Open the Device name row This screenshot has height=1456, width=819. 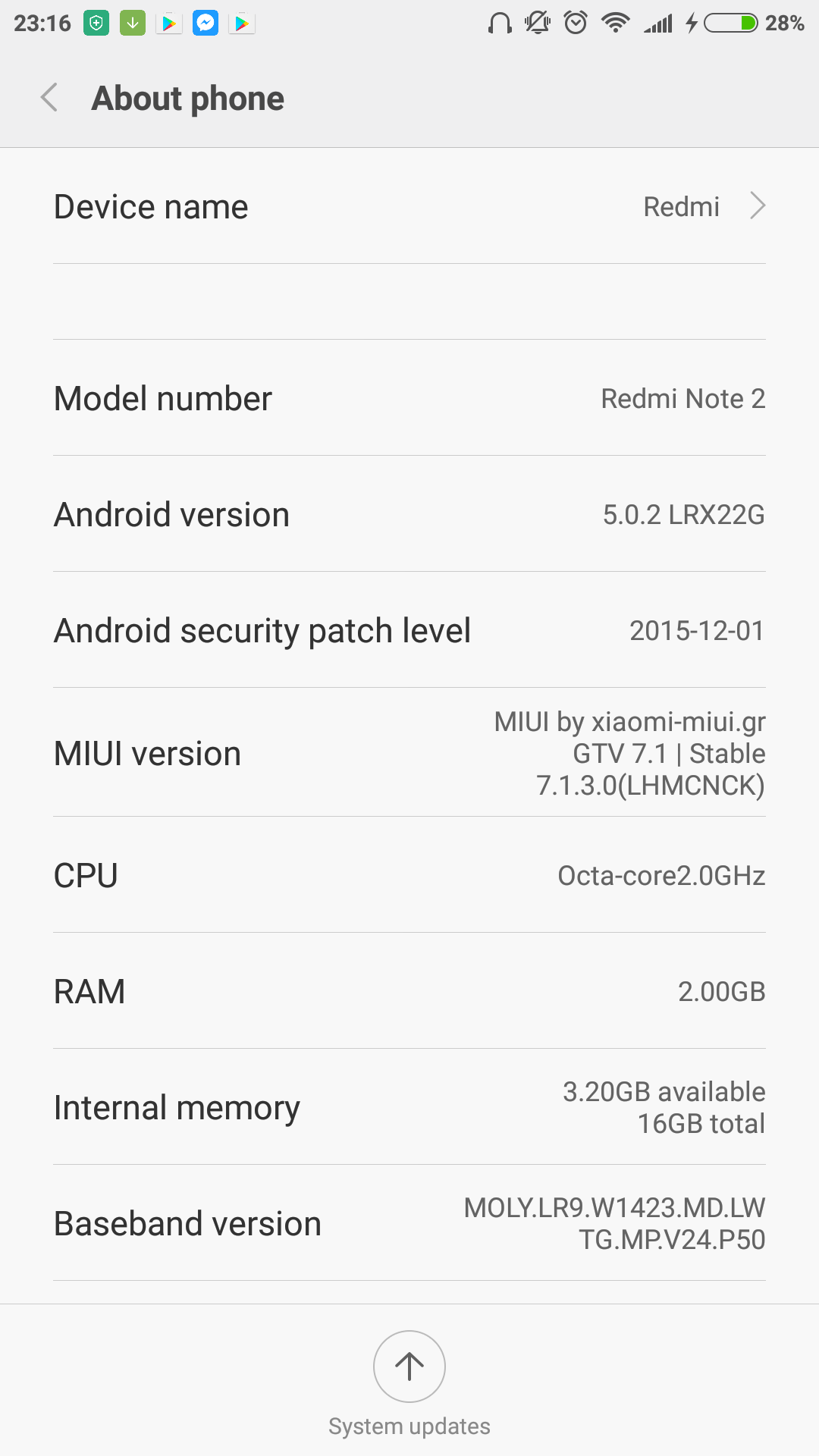tap(409, 206)
